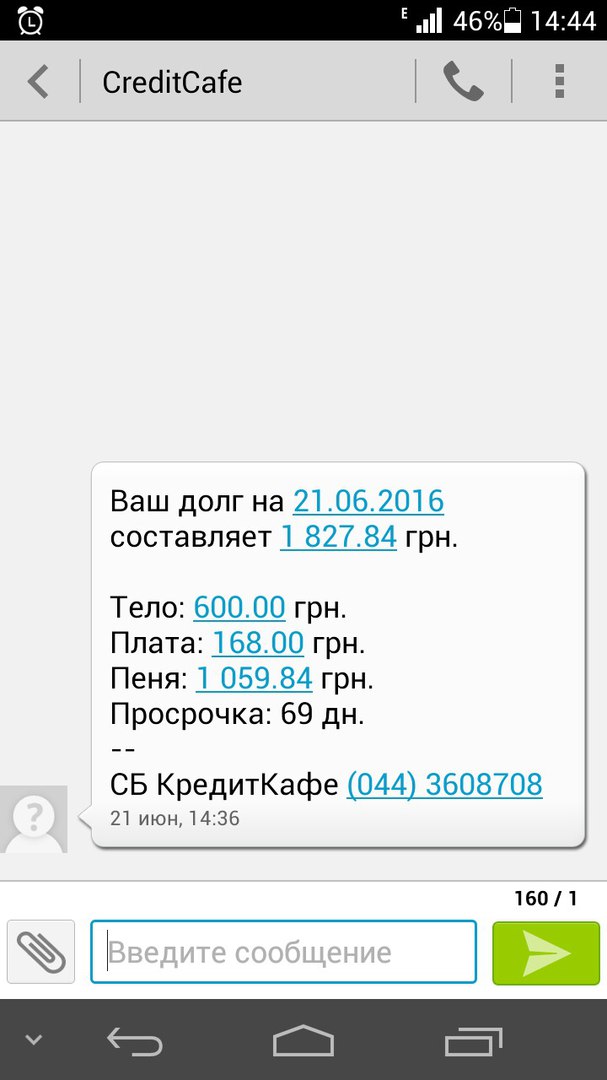Open the sender's contact avatar
The width and height of the screenshot is (607, 1080).
[x=34, y=819]
